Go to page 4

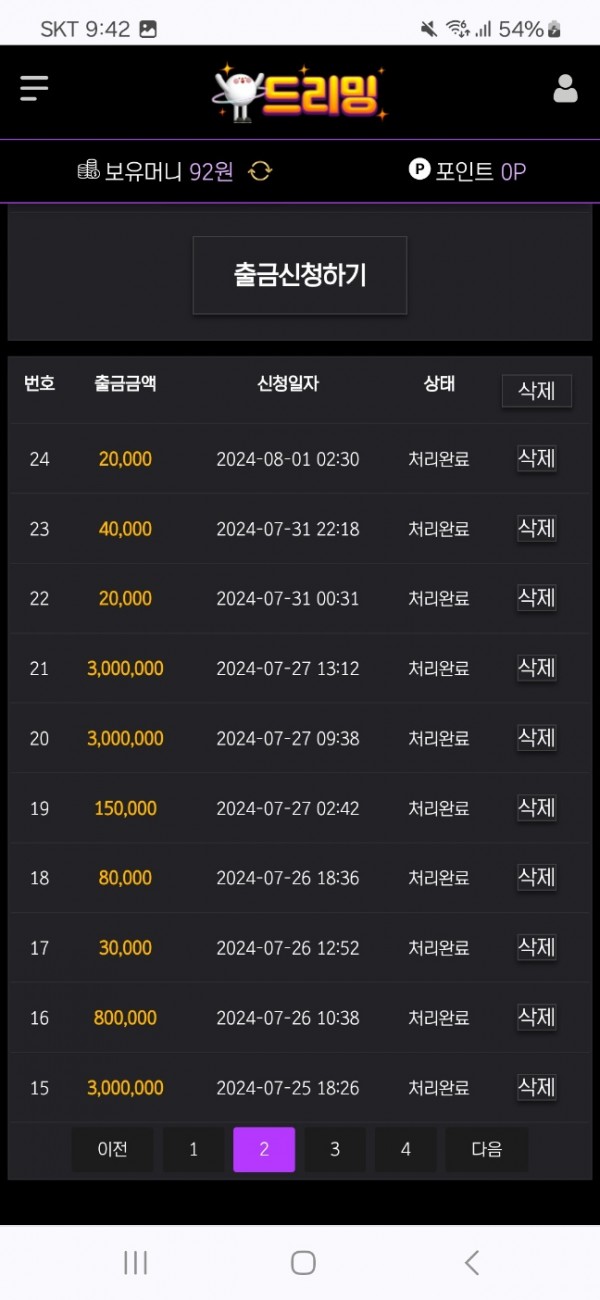[405, 1150]
